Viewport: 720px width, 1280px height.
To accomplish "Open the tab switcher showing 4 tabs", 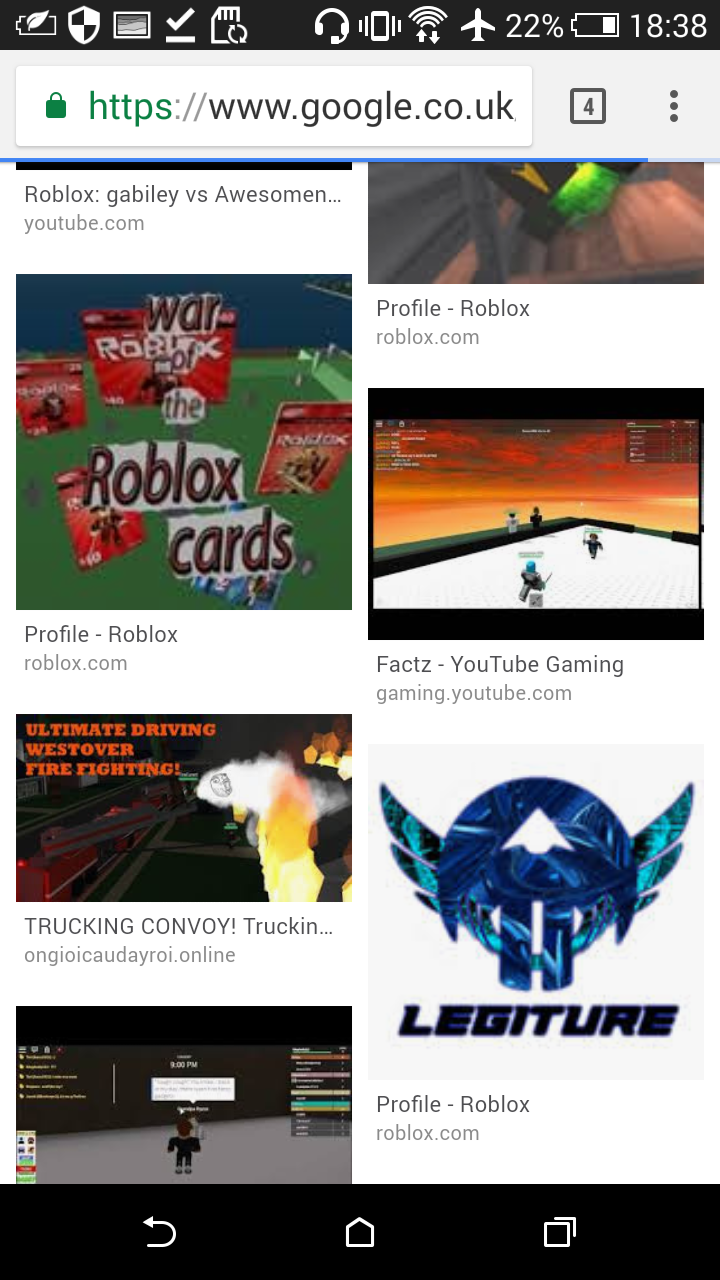I will click(x=588, y=106).
